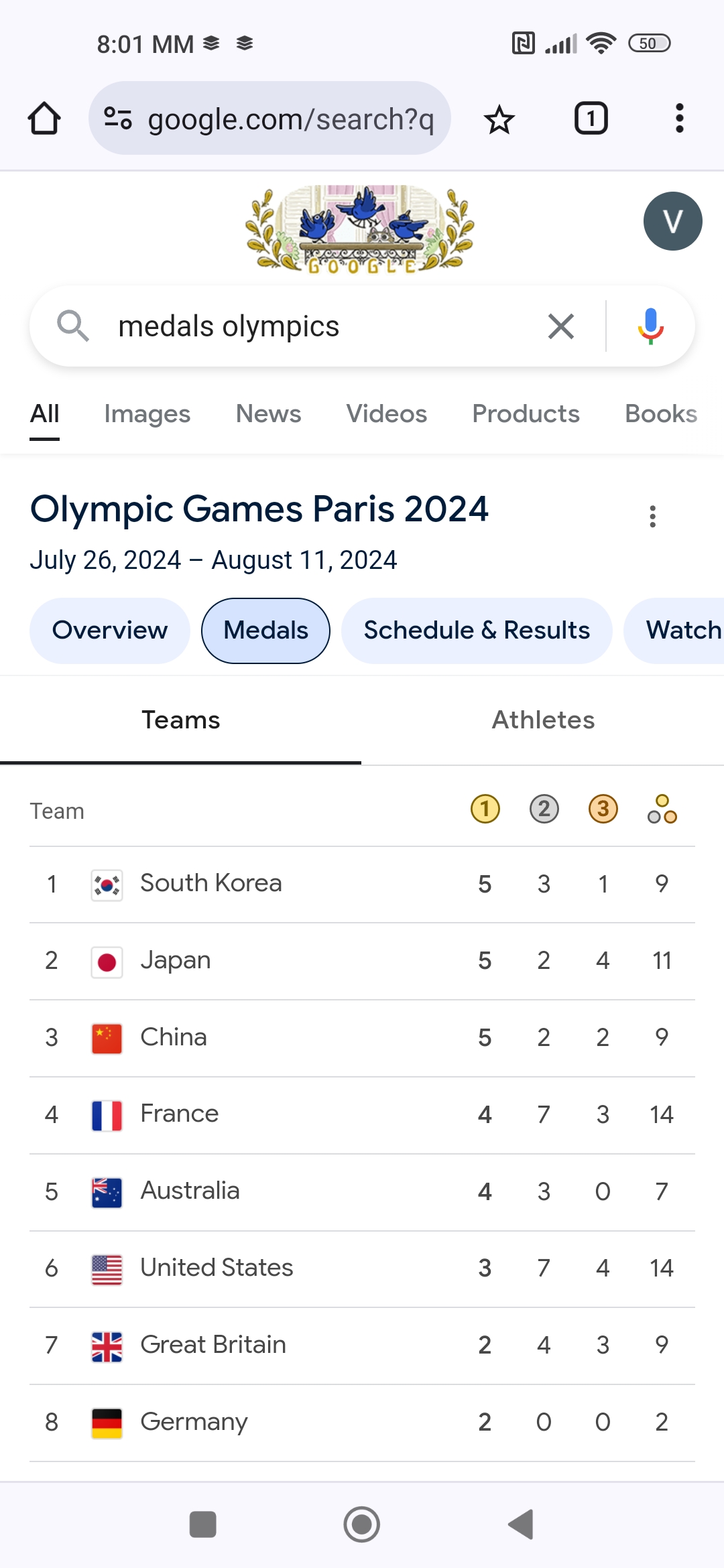This screenshot has height=1568, width=724.
Task: Tap the address bar URL field
Action: coord(290,119)
